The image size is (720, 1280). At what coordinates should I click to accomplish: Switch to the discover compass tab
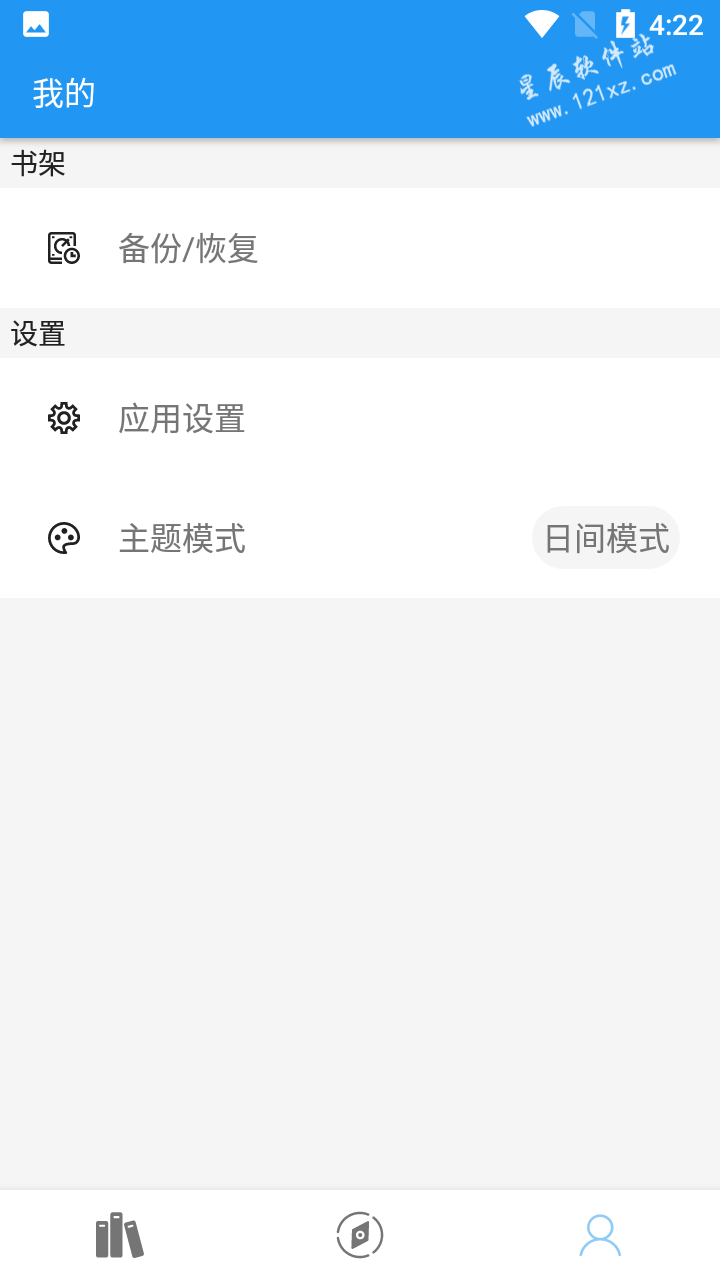[x=360, y=1236]
